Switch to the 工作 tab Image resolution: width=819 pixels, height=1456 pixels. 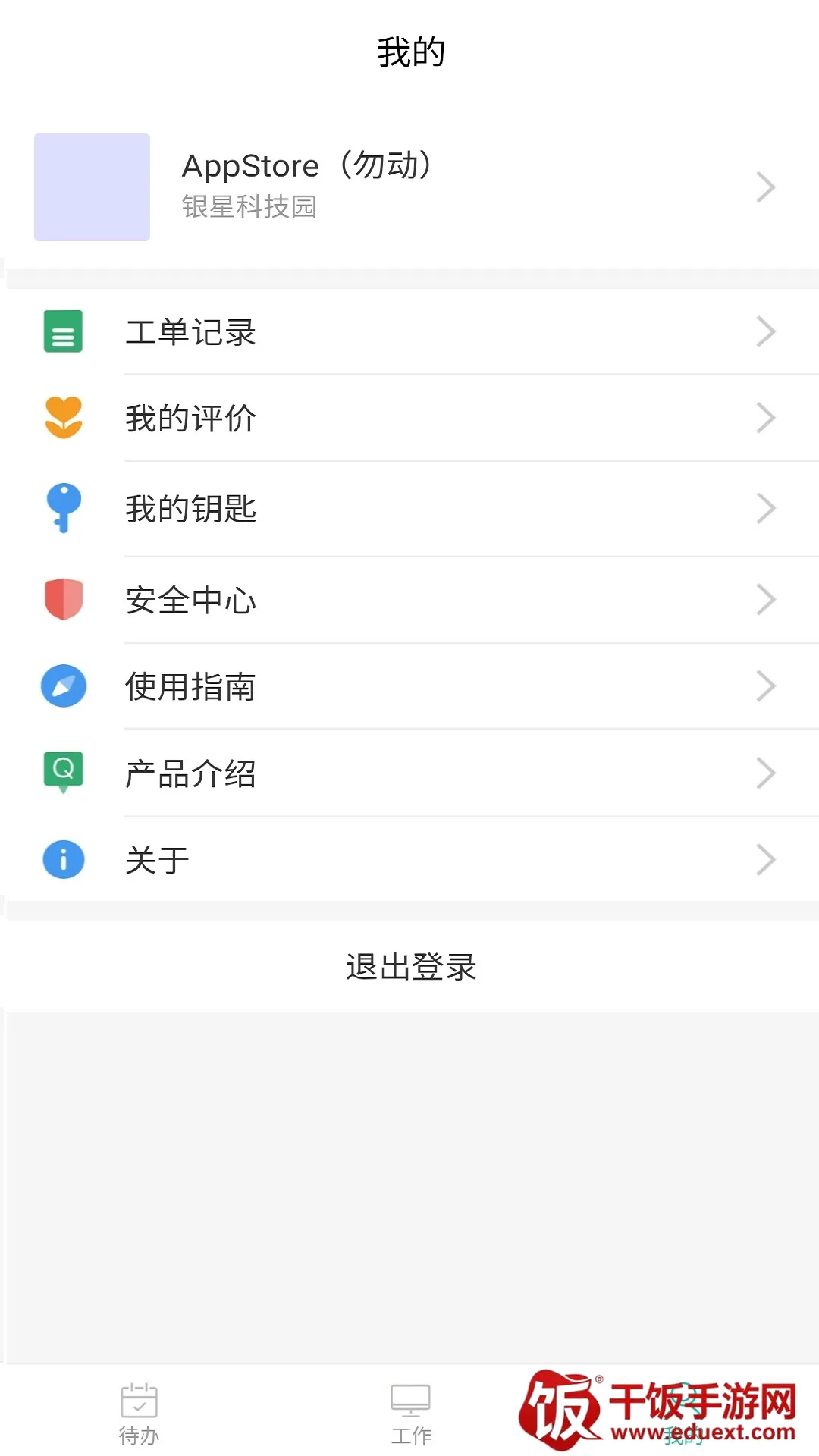(x=411, y=1413)
